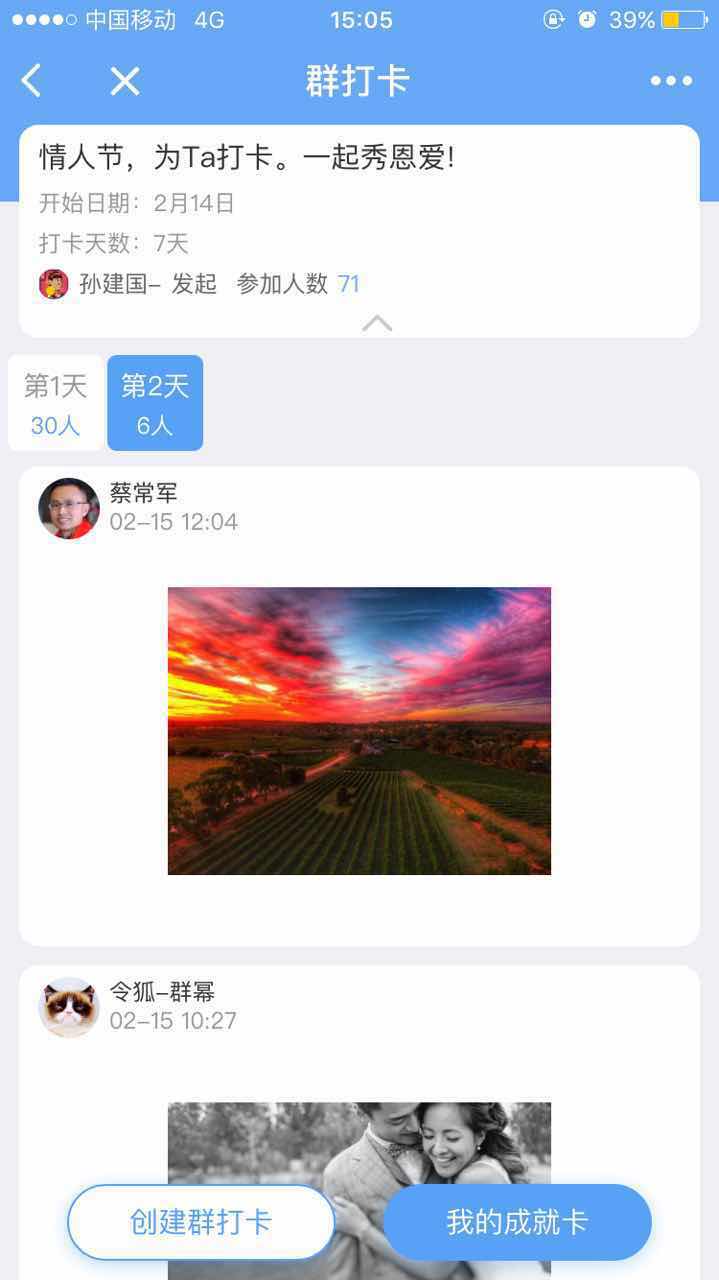Open 蔡常军's sunset vineyard photo
The image size is (719, 1280).
coord(359,731)
